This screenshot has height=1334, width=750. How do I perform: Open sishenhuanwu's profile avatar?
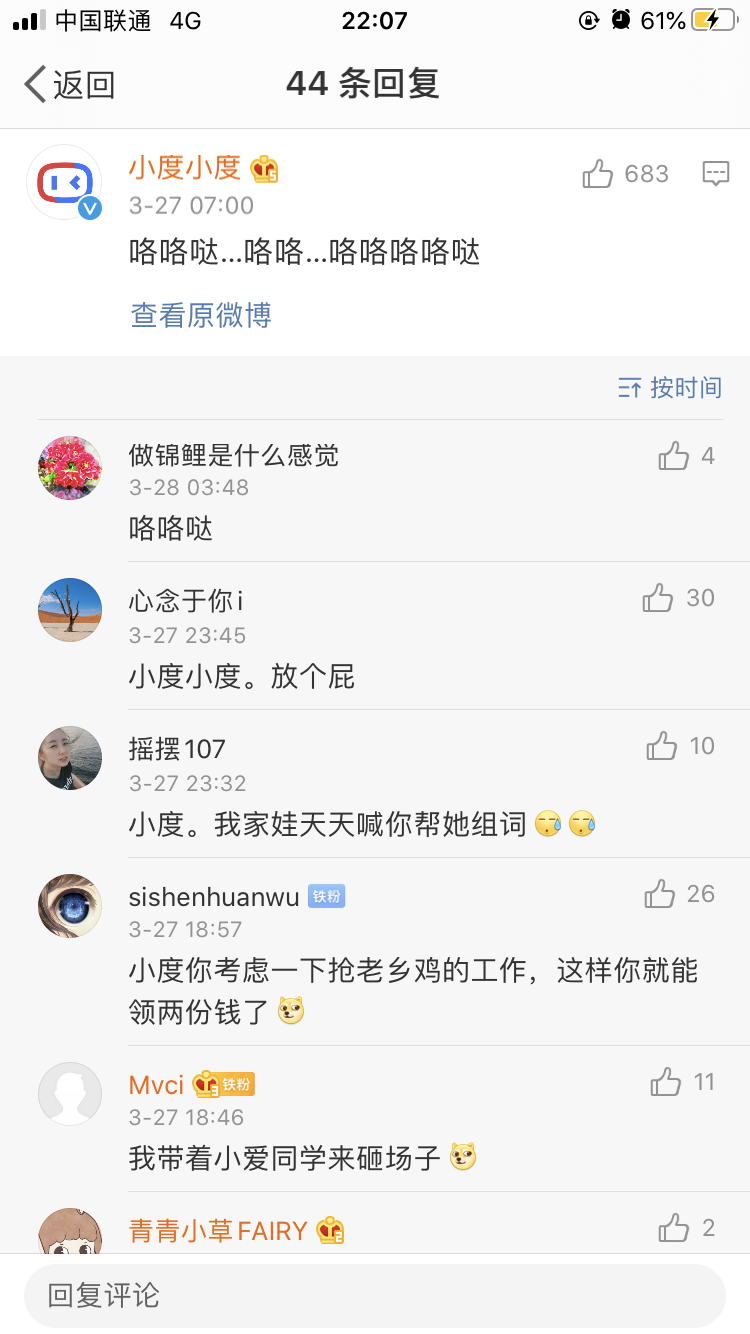[70, 906]
